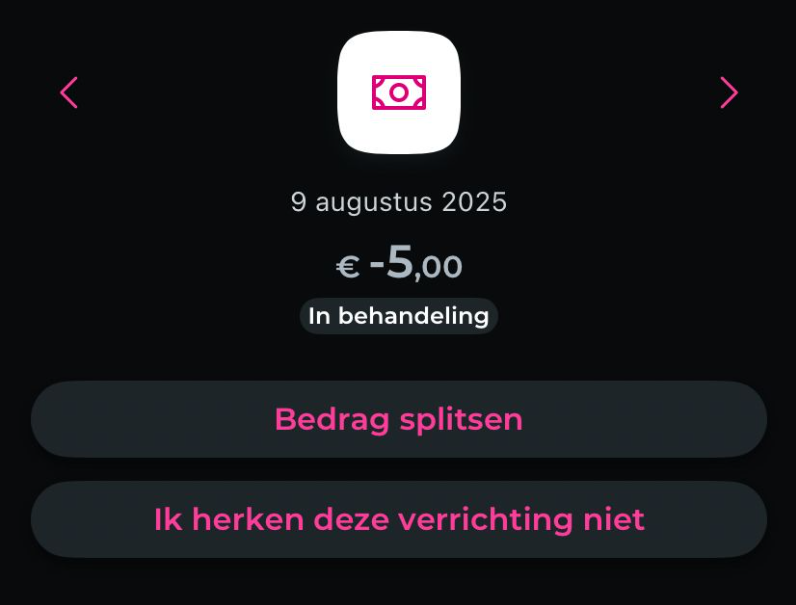This screenshot has height=605, width=796.
Task: Select Ik herken deze verrichting niet
Action: [x=398, y=519]
